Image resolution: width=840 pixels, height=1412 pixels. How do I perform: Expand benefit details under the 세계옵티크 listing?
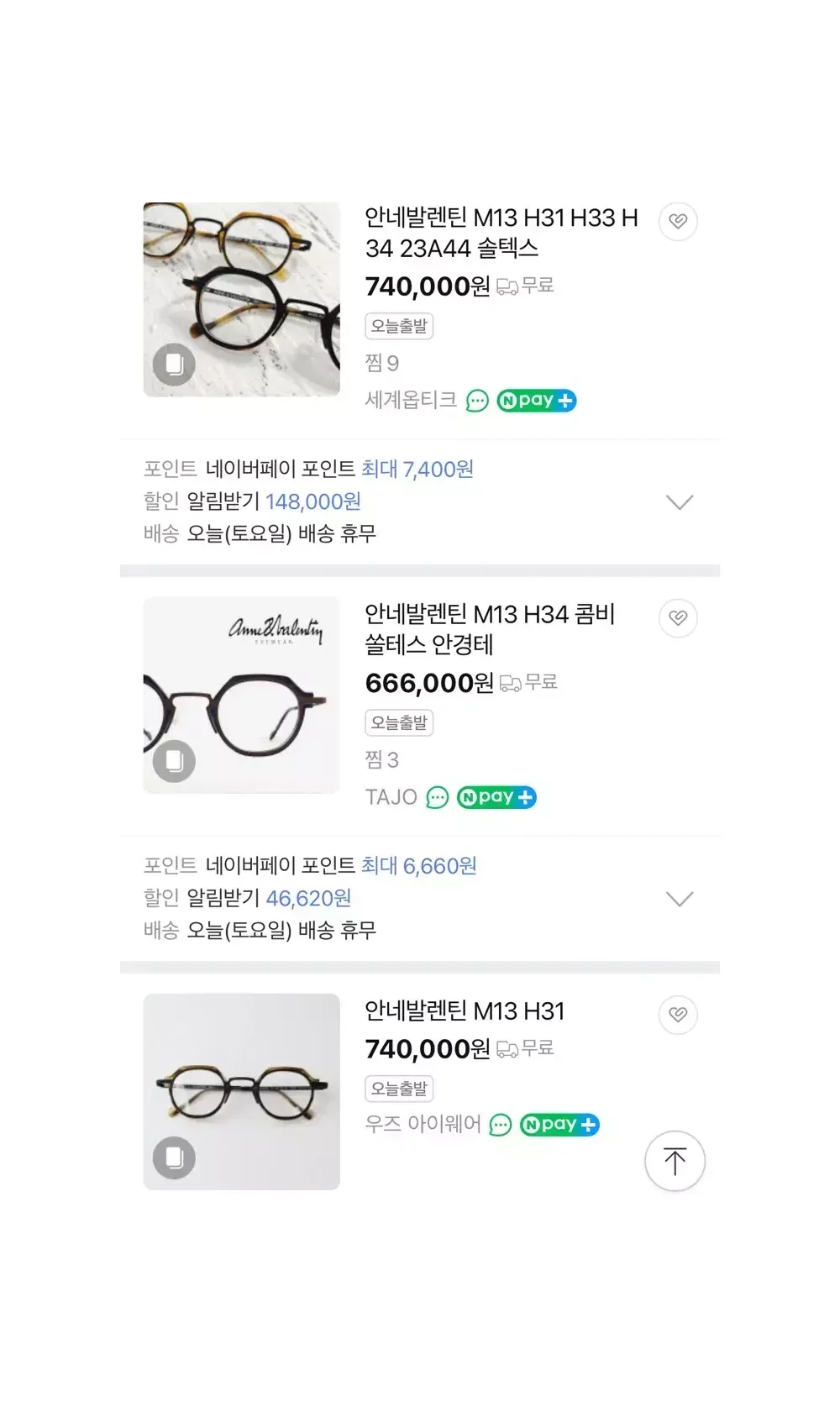[679, 502]
